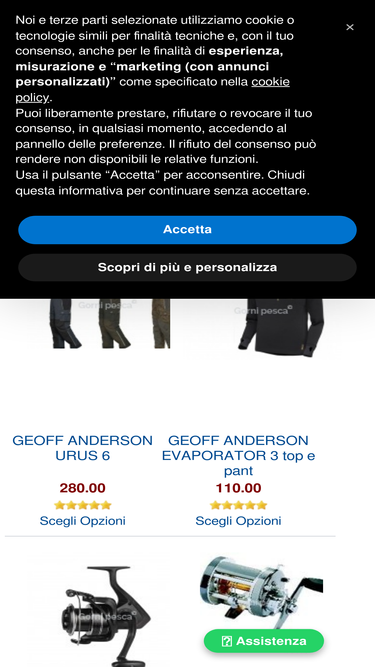Image resolution: width=375 pixels, height=667 pixels.
Task: Open the GEOFF ANDERSON URUS 6 product
Action: click(x=82, y=448)
